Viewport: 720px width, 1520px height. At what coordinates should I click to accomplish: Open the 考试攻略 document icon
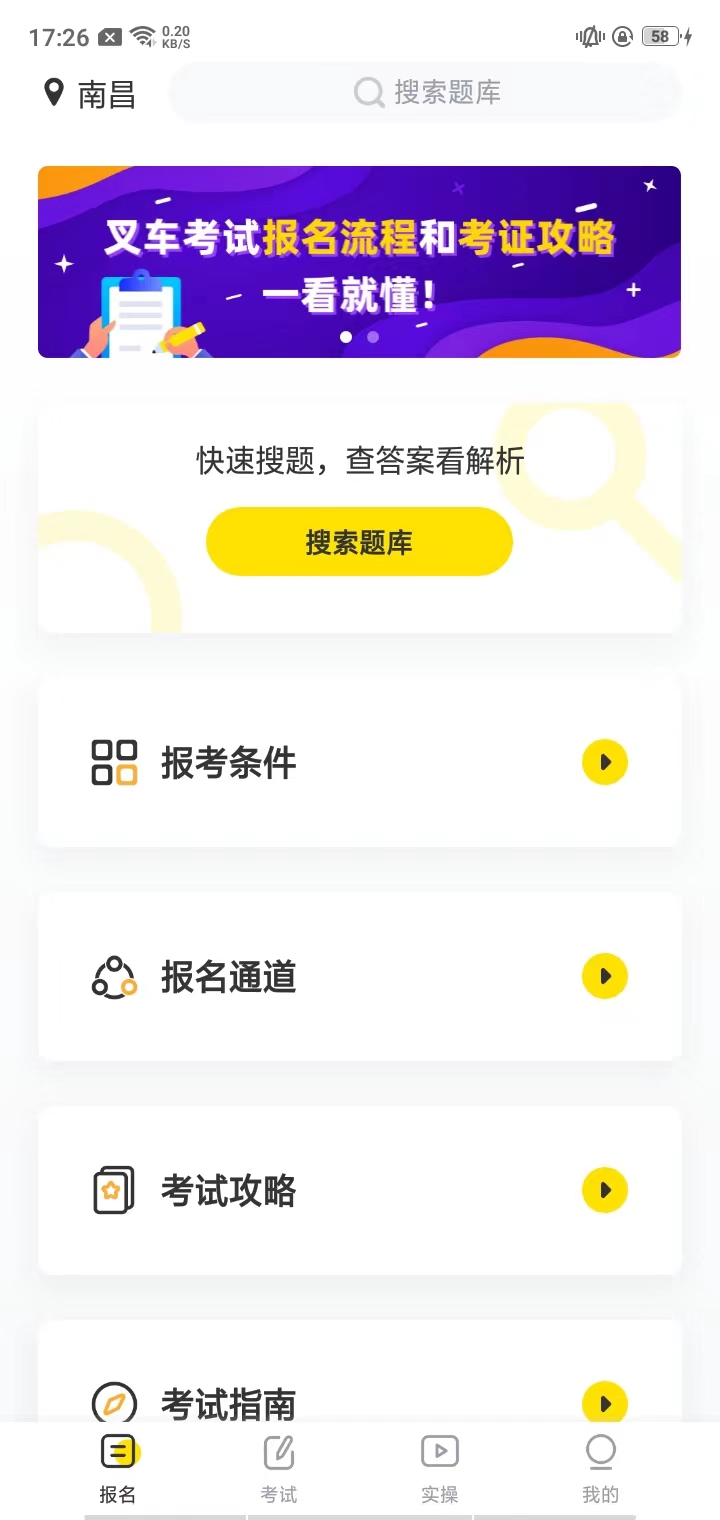(114, 1189)
